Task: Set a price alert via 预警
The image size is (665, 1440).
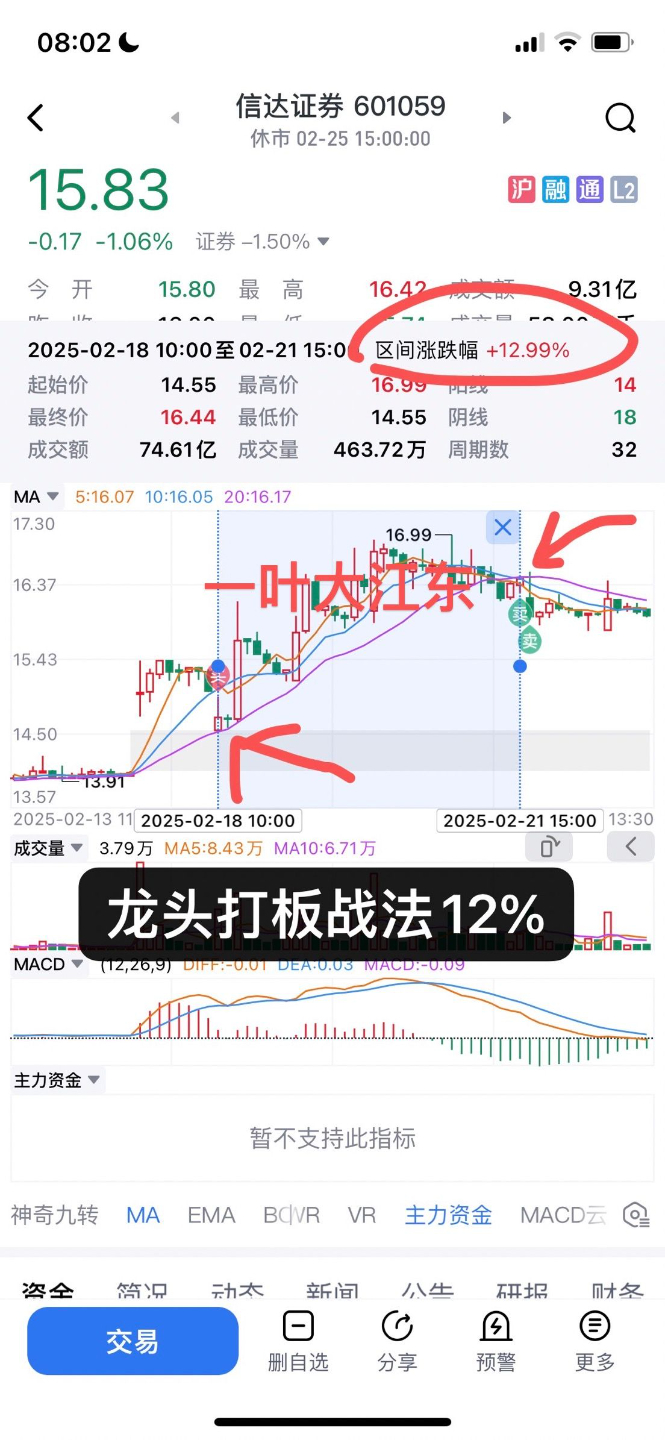Action: (x=496, y=1341)
